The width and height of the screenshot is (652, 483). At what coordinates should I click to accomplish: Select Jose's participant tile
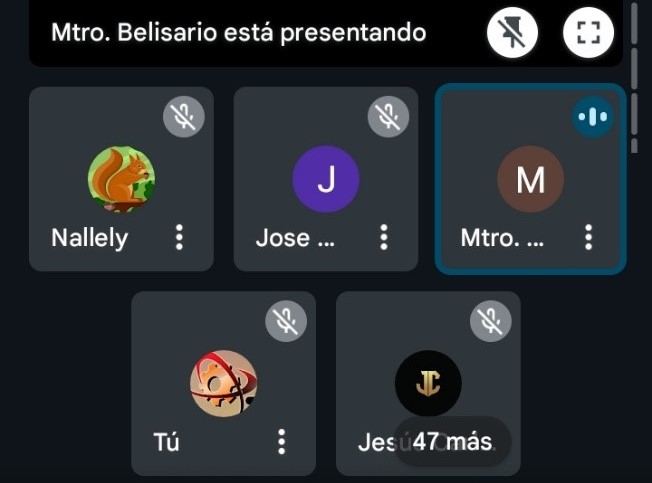[325, 180]
